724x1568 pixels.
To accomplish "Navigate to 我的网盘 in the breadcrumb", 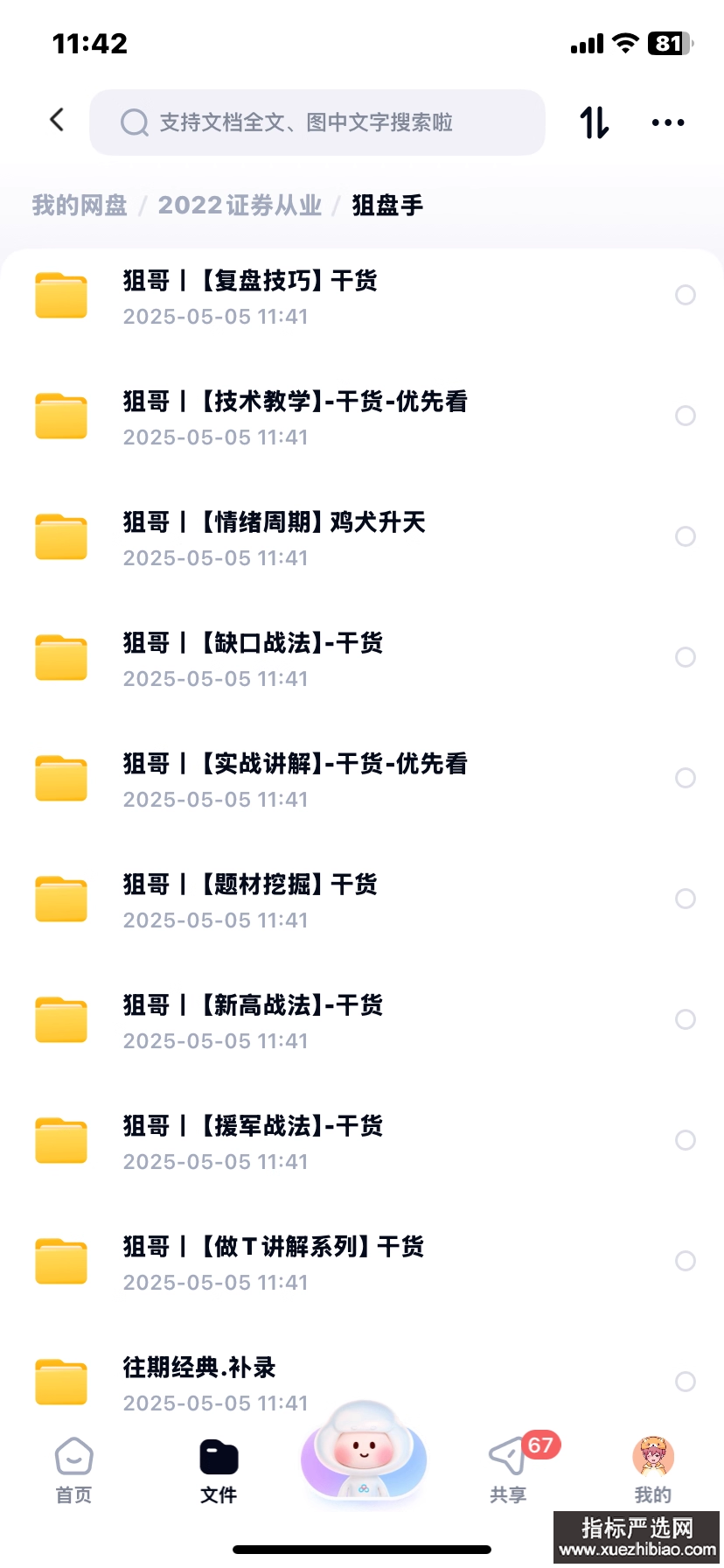I will point(80,206).
